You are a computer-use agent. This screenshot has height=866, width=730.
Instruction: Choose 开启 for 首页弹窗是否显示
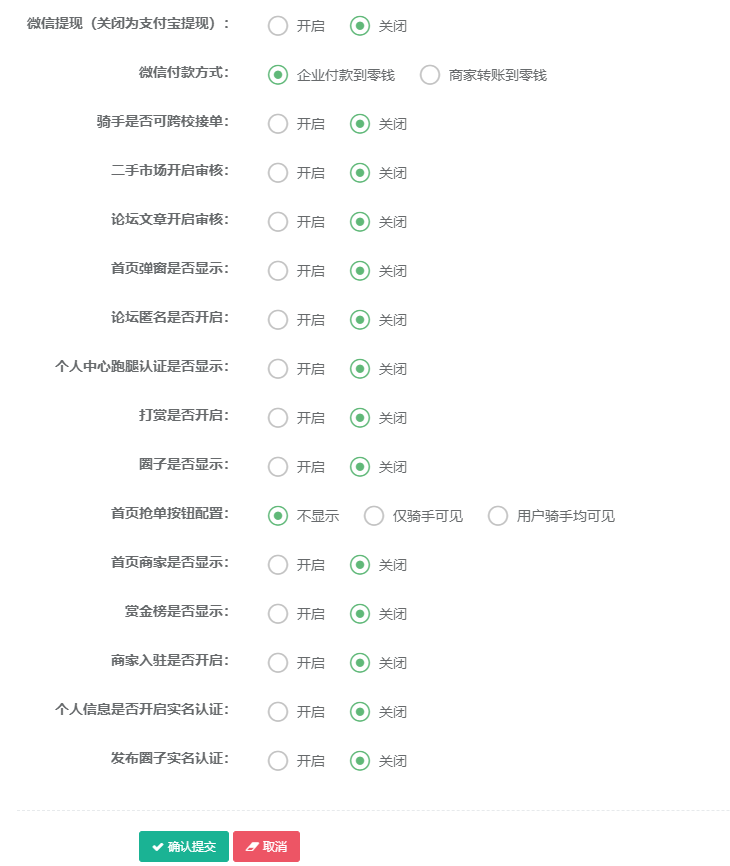click(278, 271)
